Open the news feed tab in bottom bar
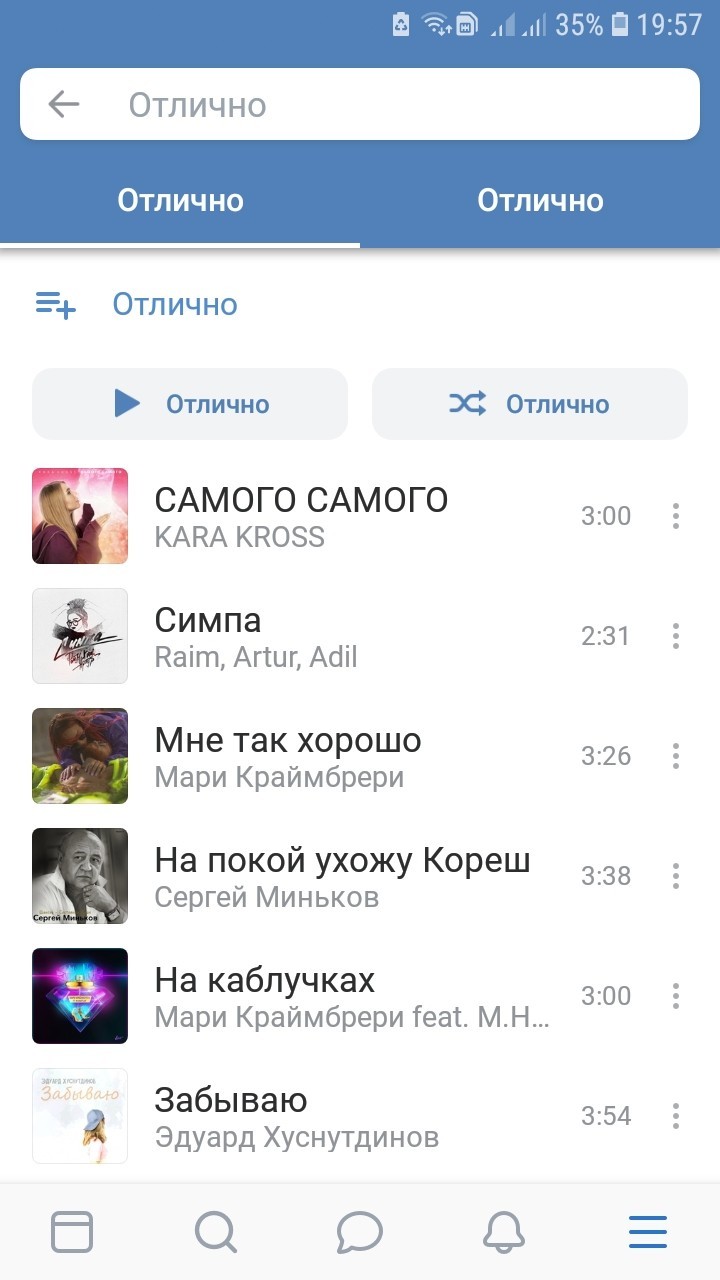 click(72, 1232)
